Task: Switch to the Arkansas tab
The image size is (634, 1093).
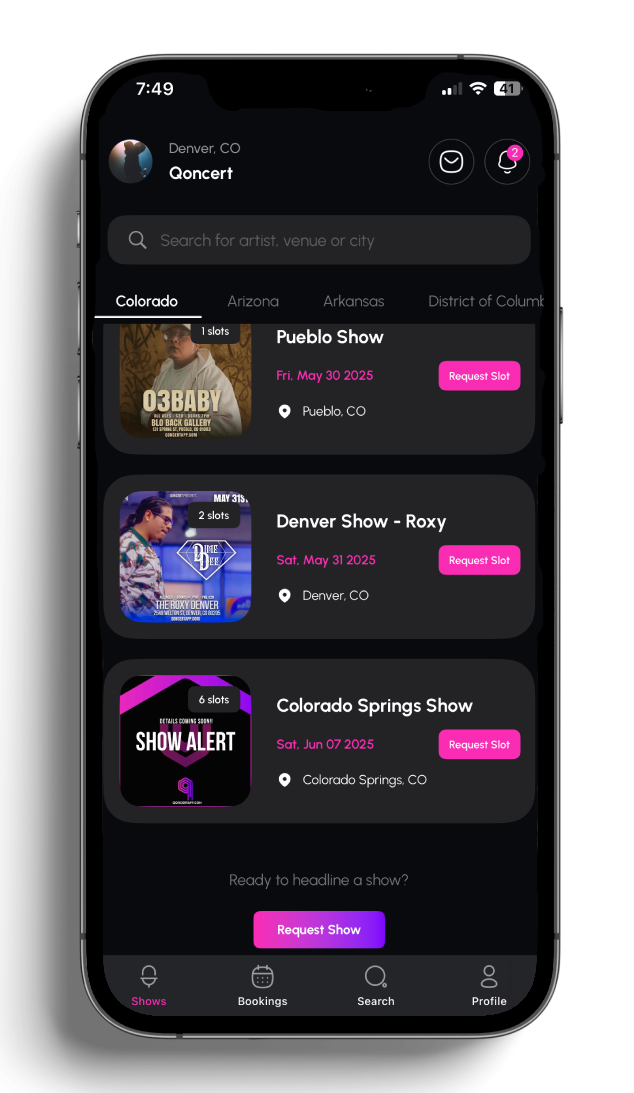Action: [x=353, y=301]
